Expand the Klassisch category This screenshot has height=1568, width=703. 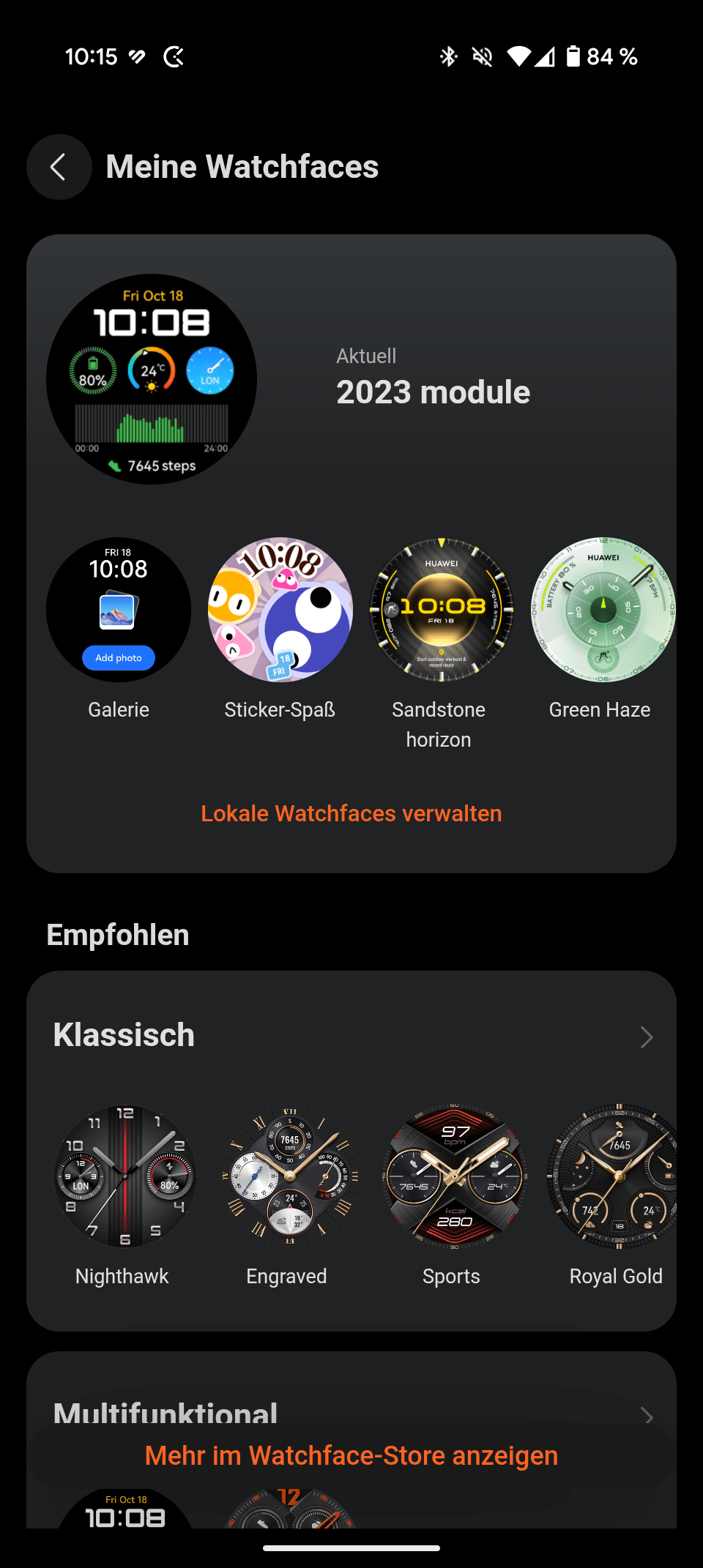pyautogui.click(x=646, y=1037)
